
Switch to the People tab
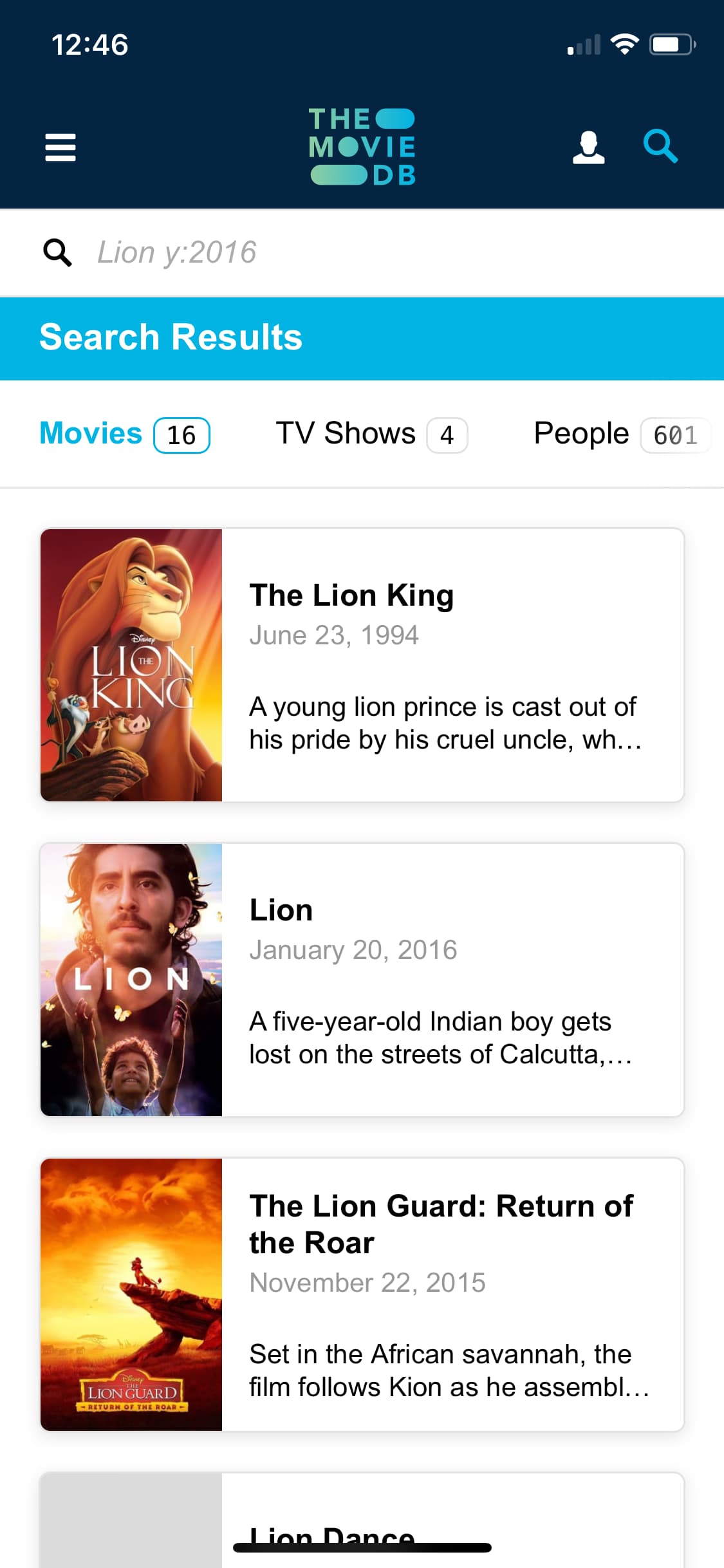pos(620,434)
